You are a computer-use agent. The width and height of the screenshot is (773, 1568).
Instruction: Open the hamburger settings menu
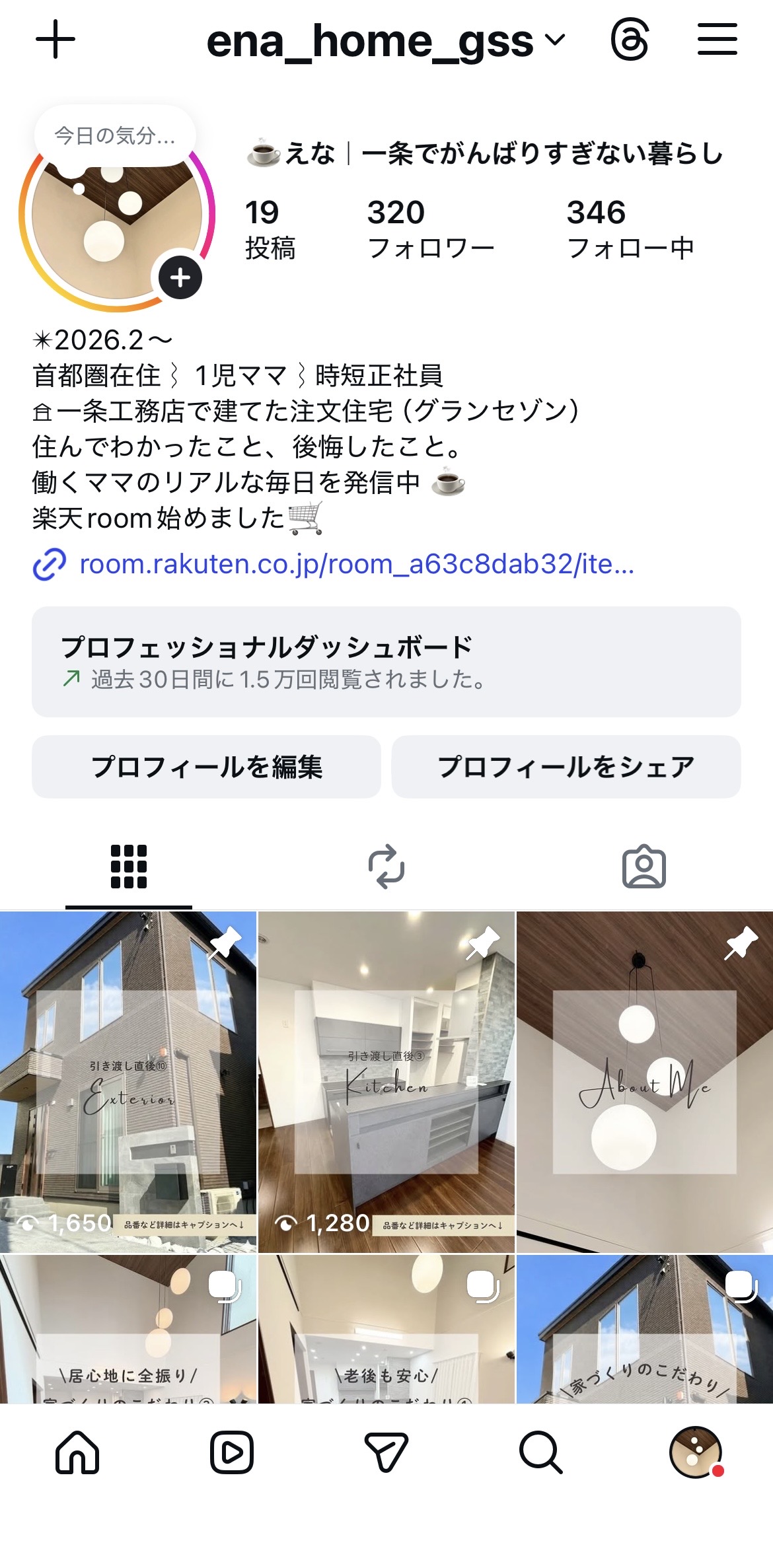pyautogui.click(x=717, y=40)
